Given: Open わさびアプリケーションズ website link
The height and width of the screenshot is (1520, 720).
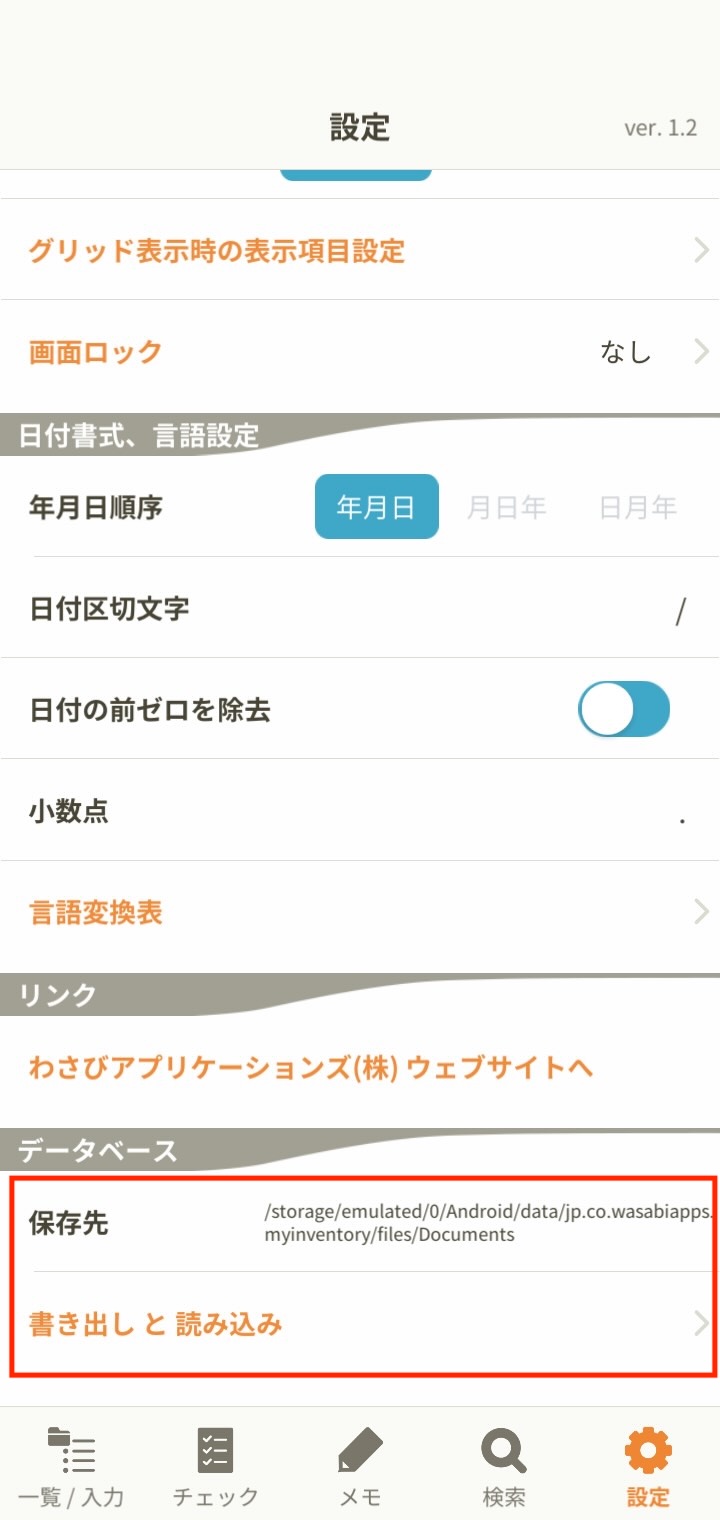Looking at the screenshot, I should click(x=311, y=1067).
